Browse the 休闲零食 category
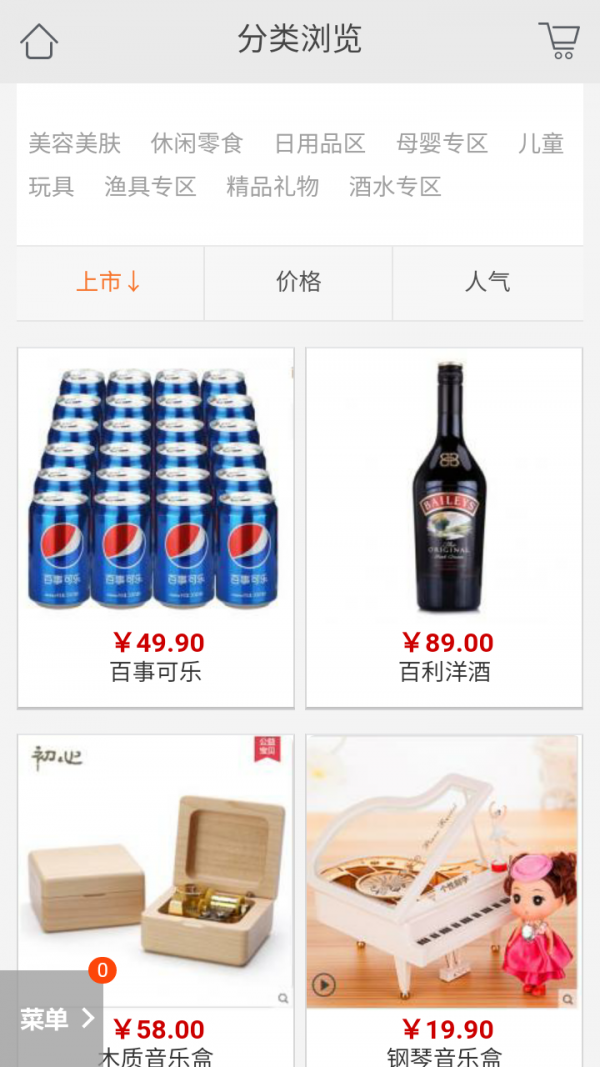 197,144
